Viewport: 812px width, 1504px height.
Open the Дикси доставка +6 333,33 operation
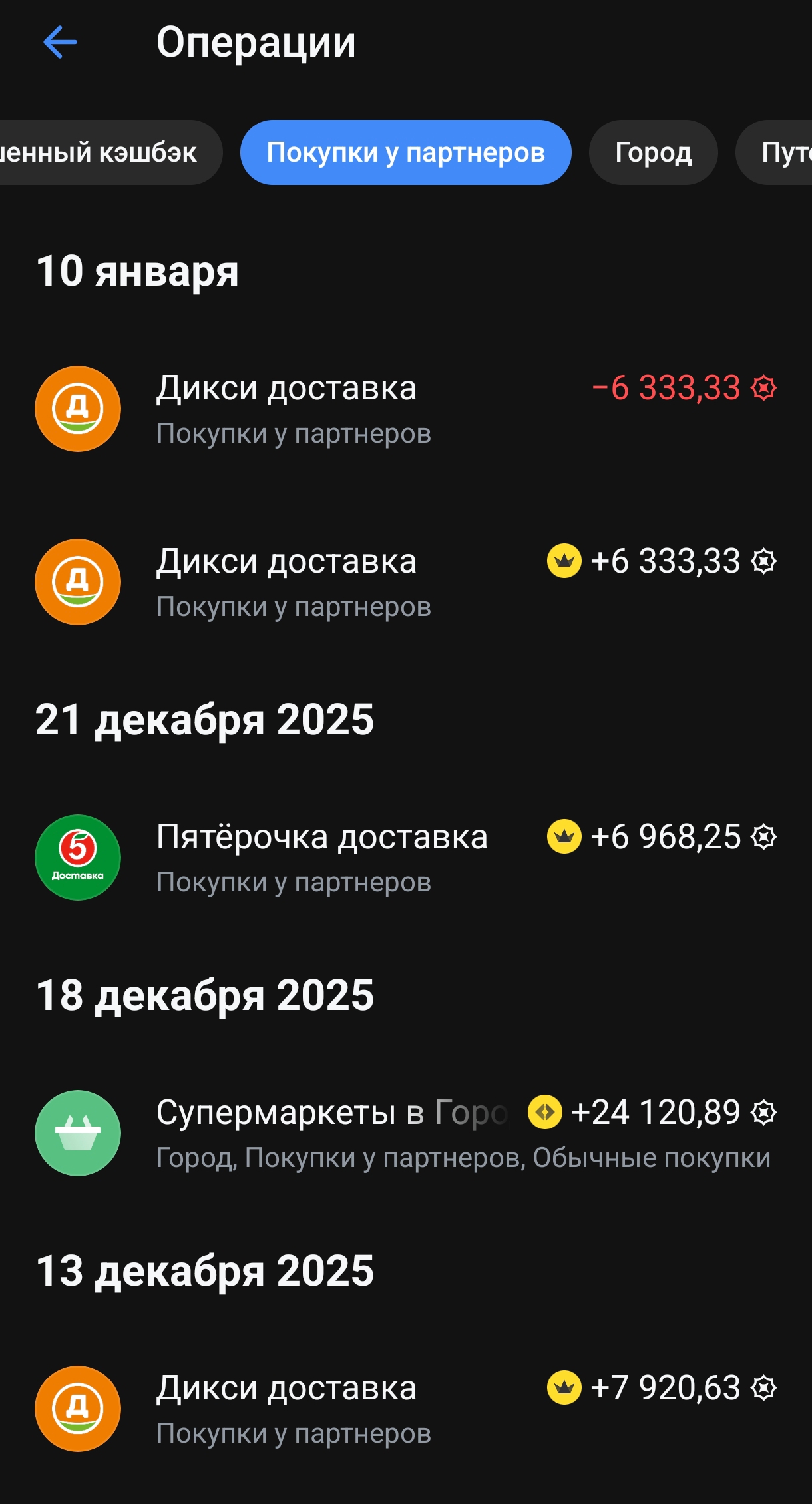(406, 582)
